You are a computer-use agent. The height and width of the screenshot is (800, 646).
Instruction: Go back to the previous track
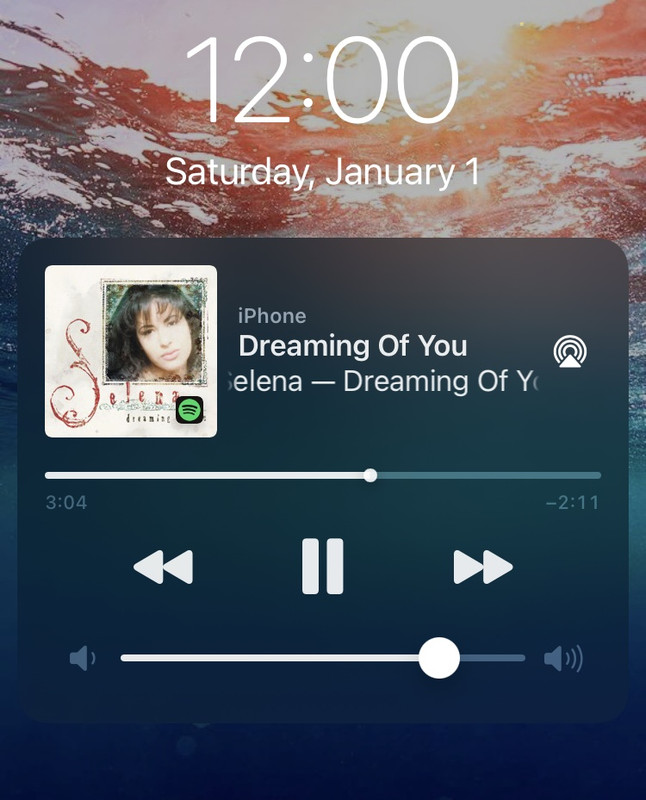click(163, 567)
